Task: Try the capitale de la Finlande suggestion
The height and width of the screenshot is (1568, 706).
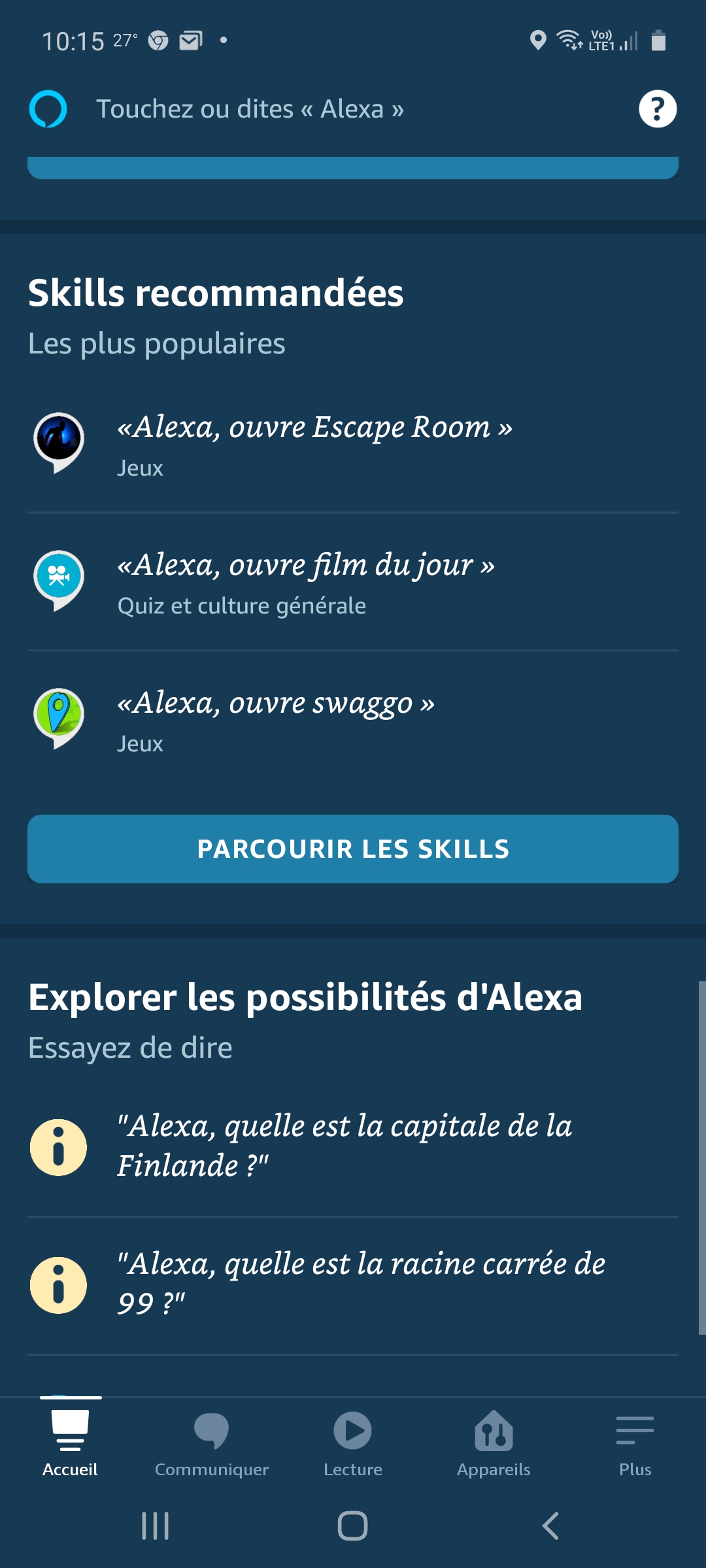Action: click(353, 1148)
